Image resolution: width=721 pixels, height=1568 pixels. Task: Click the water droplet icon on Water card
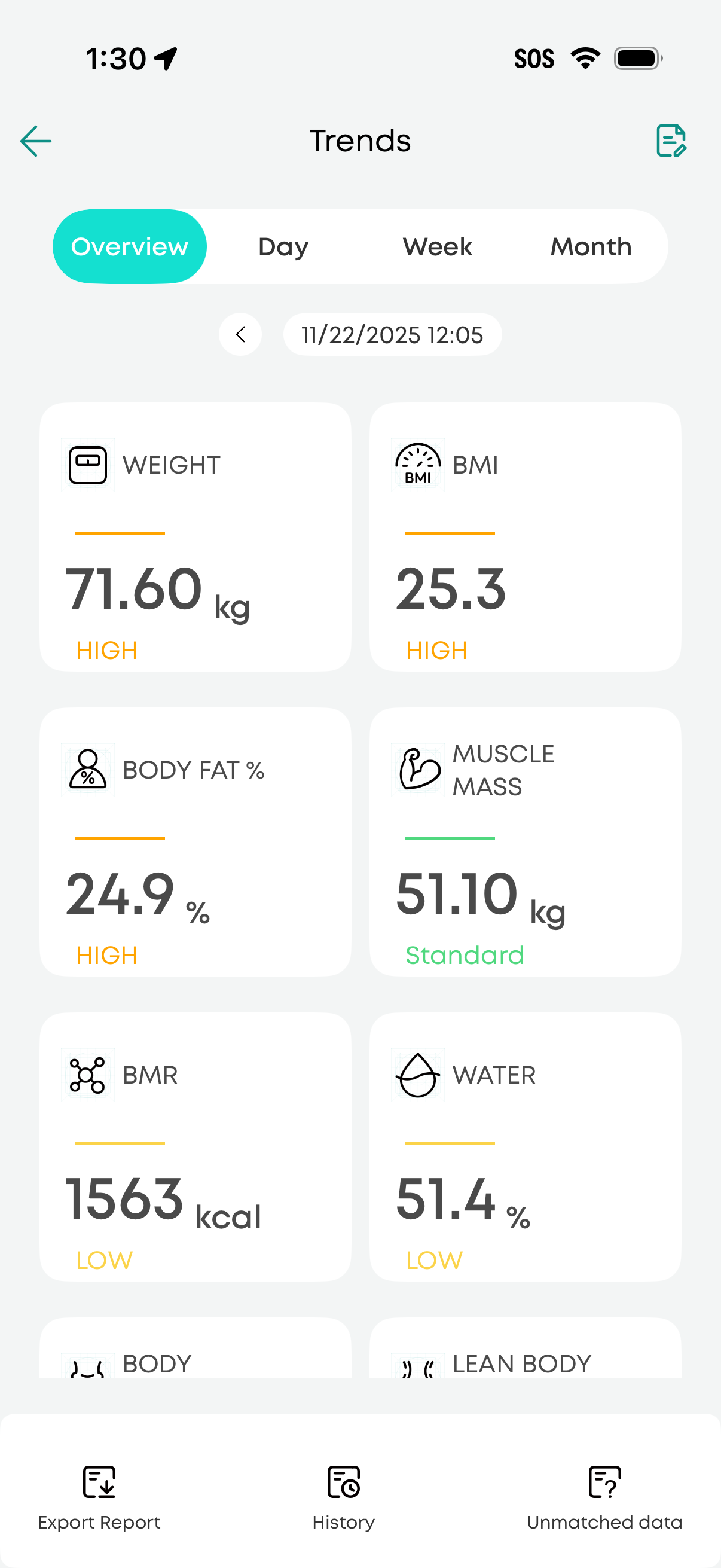(417, 1075)
